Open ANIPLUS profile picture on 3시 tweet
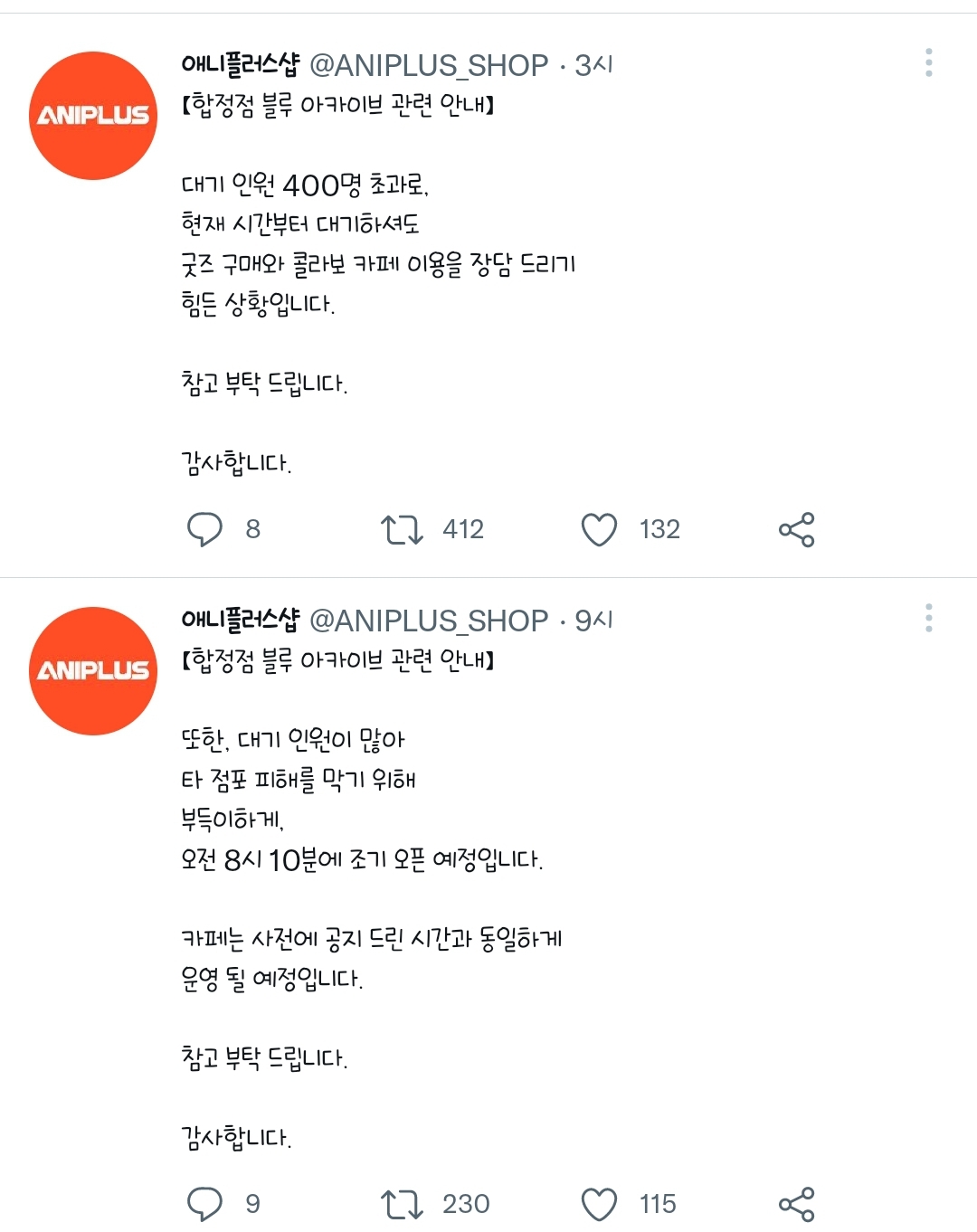The height and width of the screenshot is (1232, 977). point(93,116)
